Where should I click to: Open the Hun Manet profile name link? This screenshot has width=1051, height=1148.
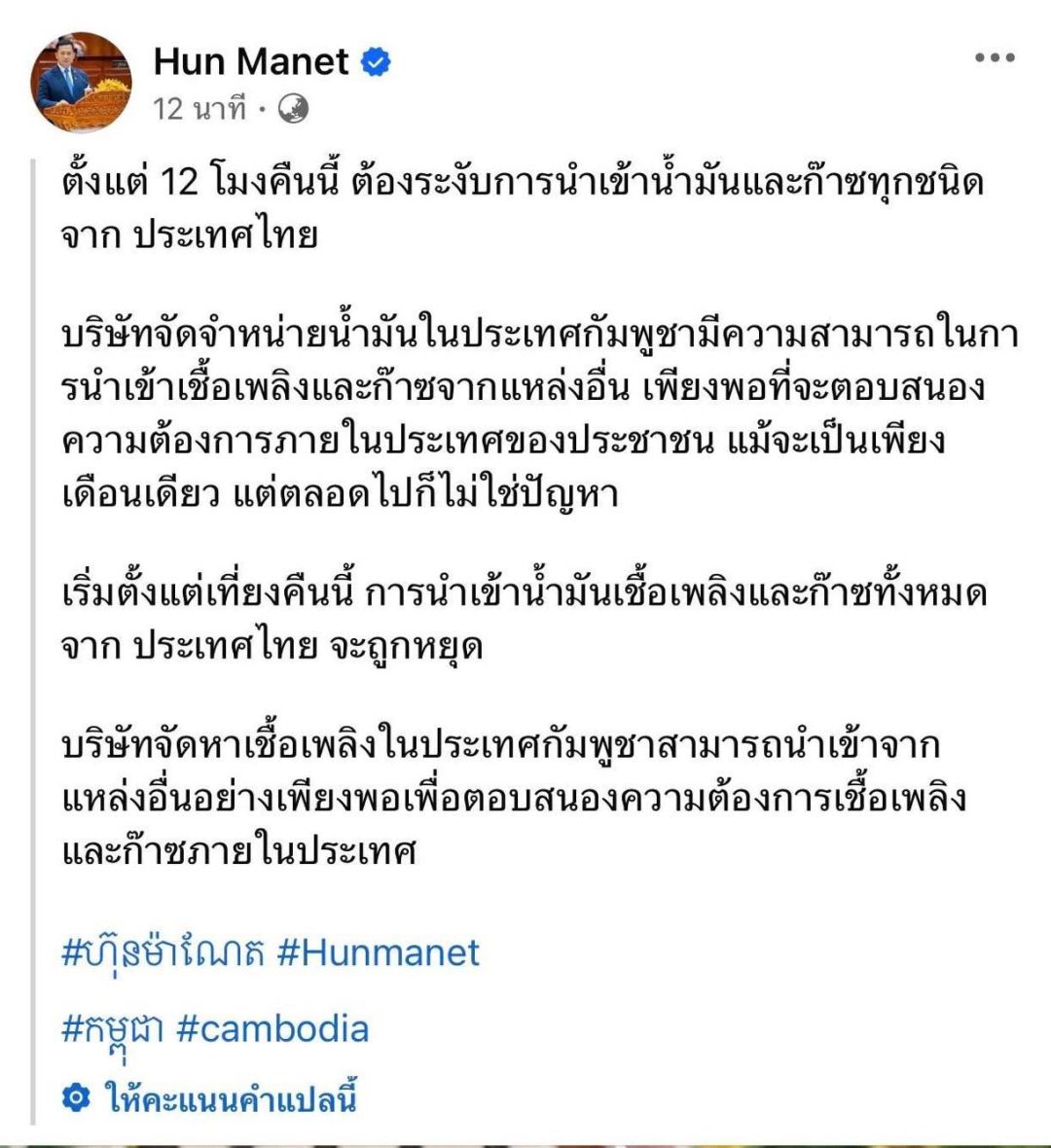tap(250, 62)
